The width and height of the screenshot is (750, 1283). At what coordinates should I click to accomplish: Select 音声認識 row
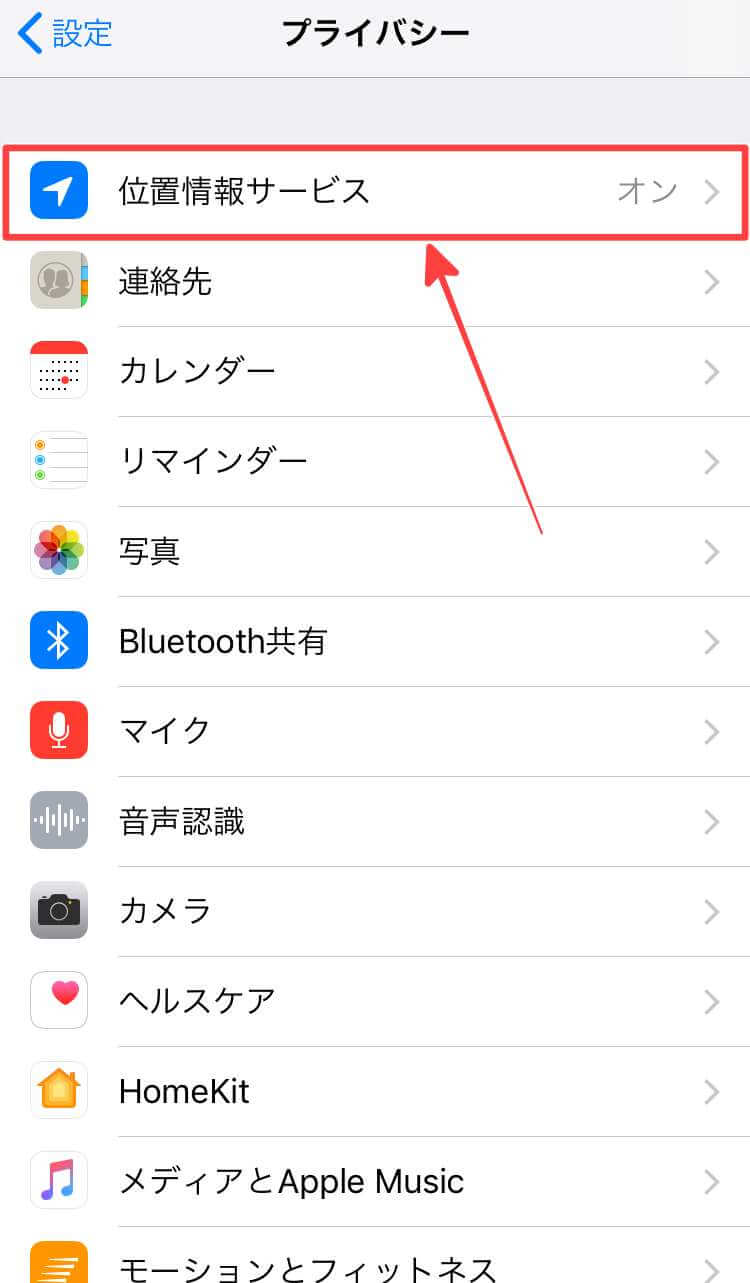(x=375, y=821)
